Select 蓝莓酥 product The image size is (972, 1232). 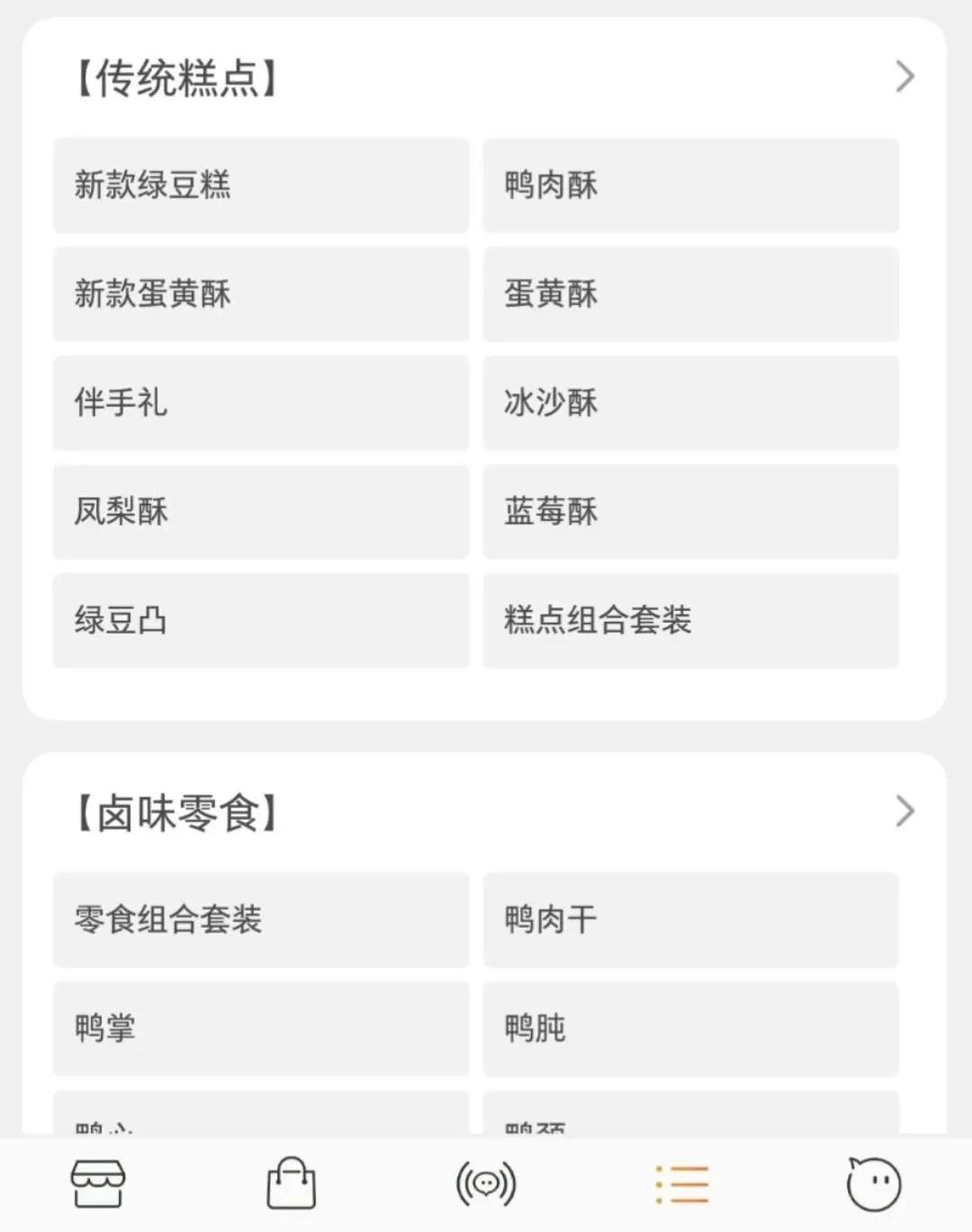click(x=691, y=513)
